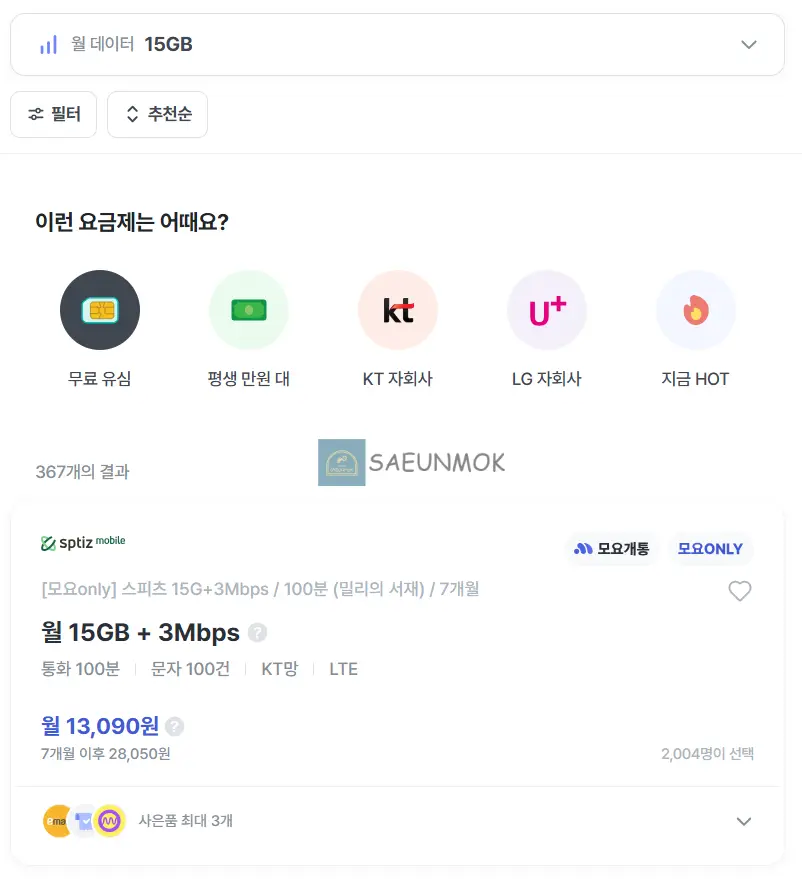Open the 필터 menu
The height and width of the screenshot is (879, 802).
click(53, 114)
